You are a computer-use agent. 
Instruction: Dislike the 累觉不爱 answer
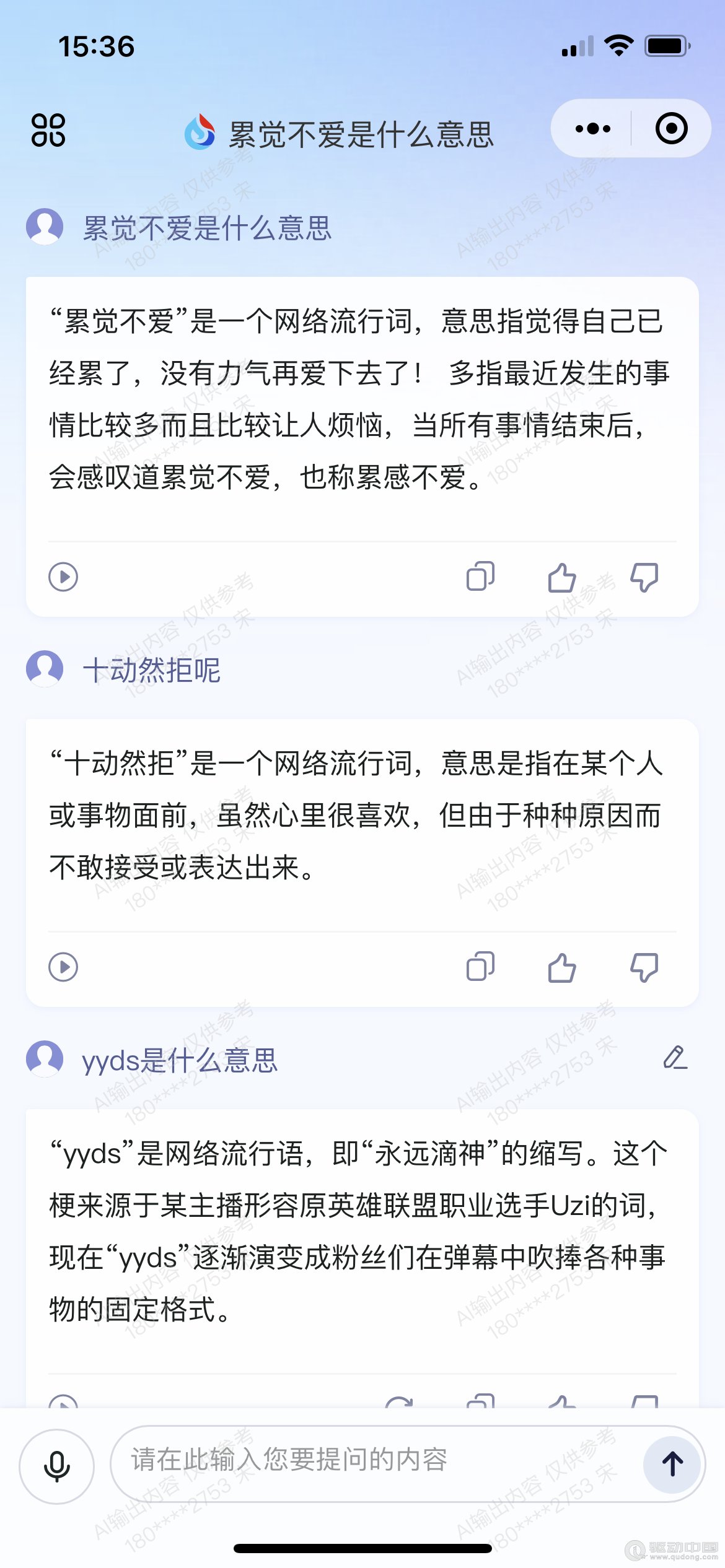(644, 577)
